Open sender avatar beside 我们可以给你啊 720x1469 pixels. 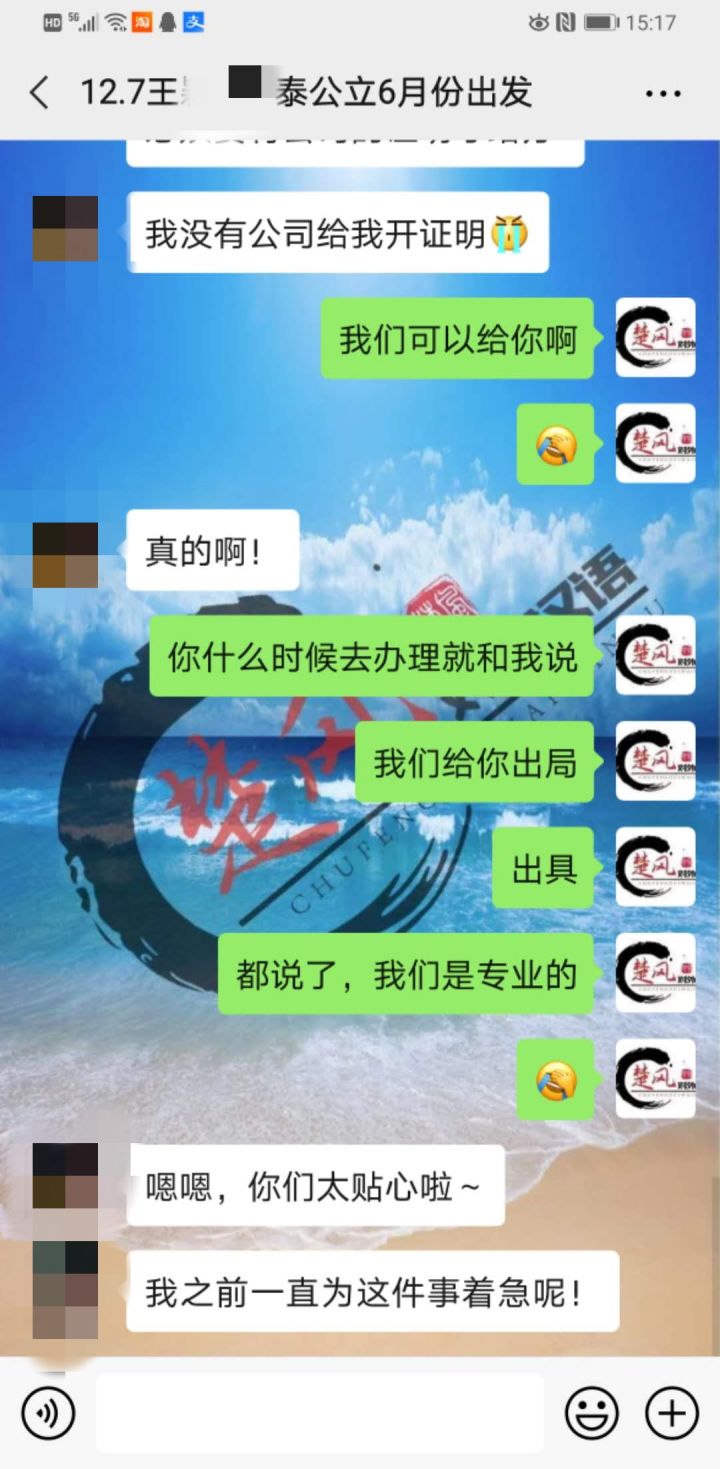[655, 338]
